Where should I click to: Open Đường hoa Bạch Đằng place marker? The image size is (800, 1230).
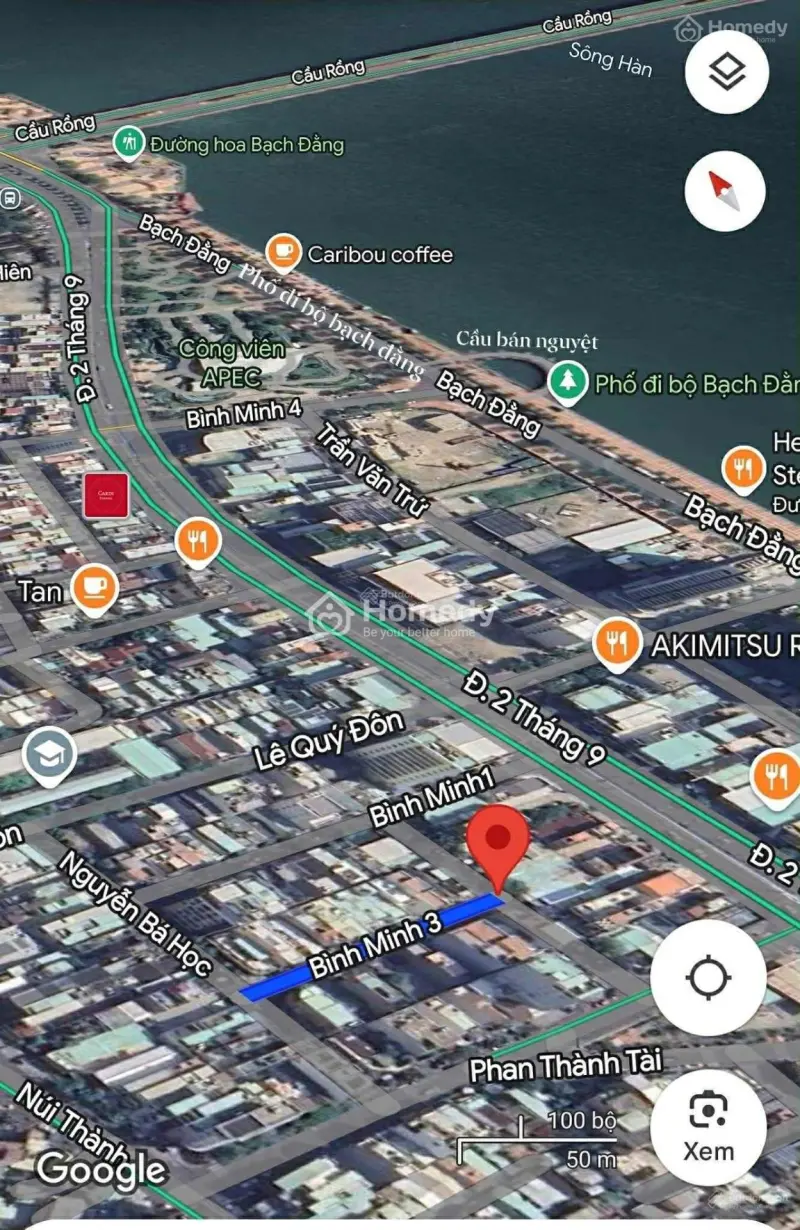[x=127, y=143]
